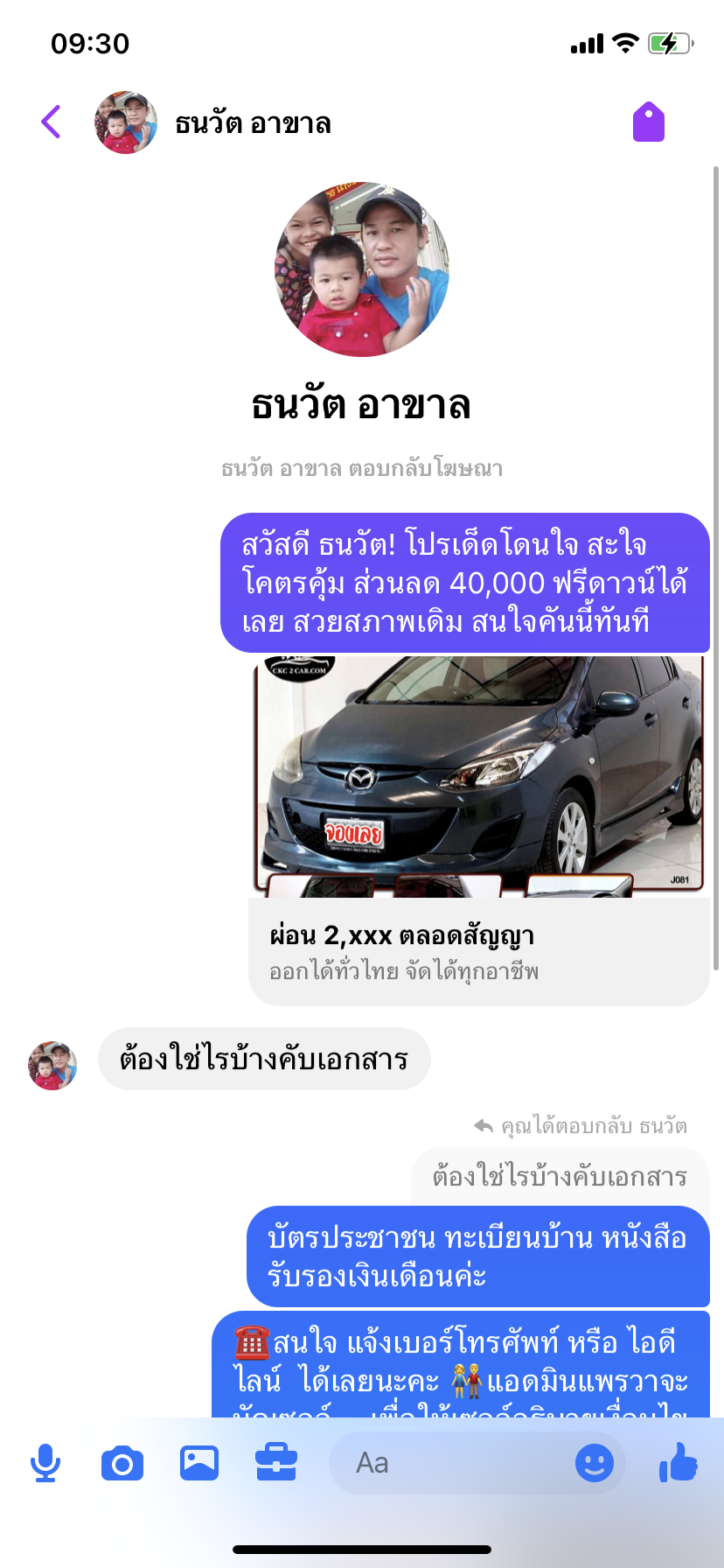Tap the small avatar beside the customer's message
This screenshot has width=724, height=1568.
coord(52,1066)
